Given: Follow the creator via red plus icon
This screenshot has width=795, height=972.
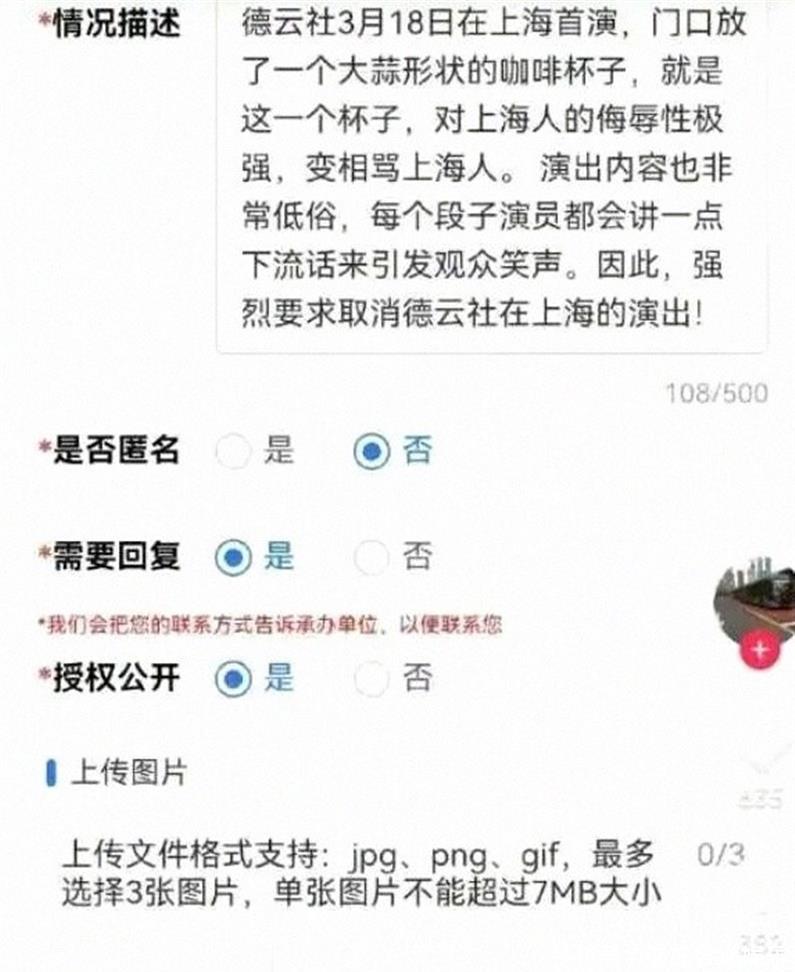Looking at the screenshot, I should 759,650.
